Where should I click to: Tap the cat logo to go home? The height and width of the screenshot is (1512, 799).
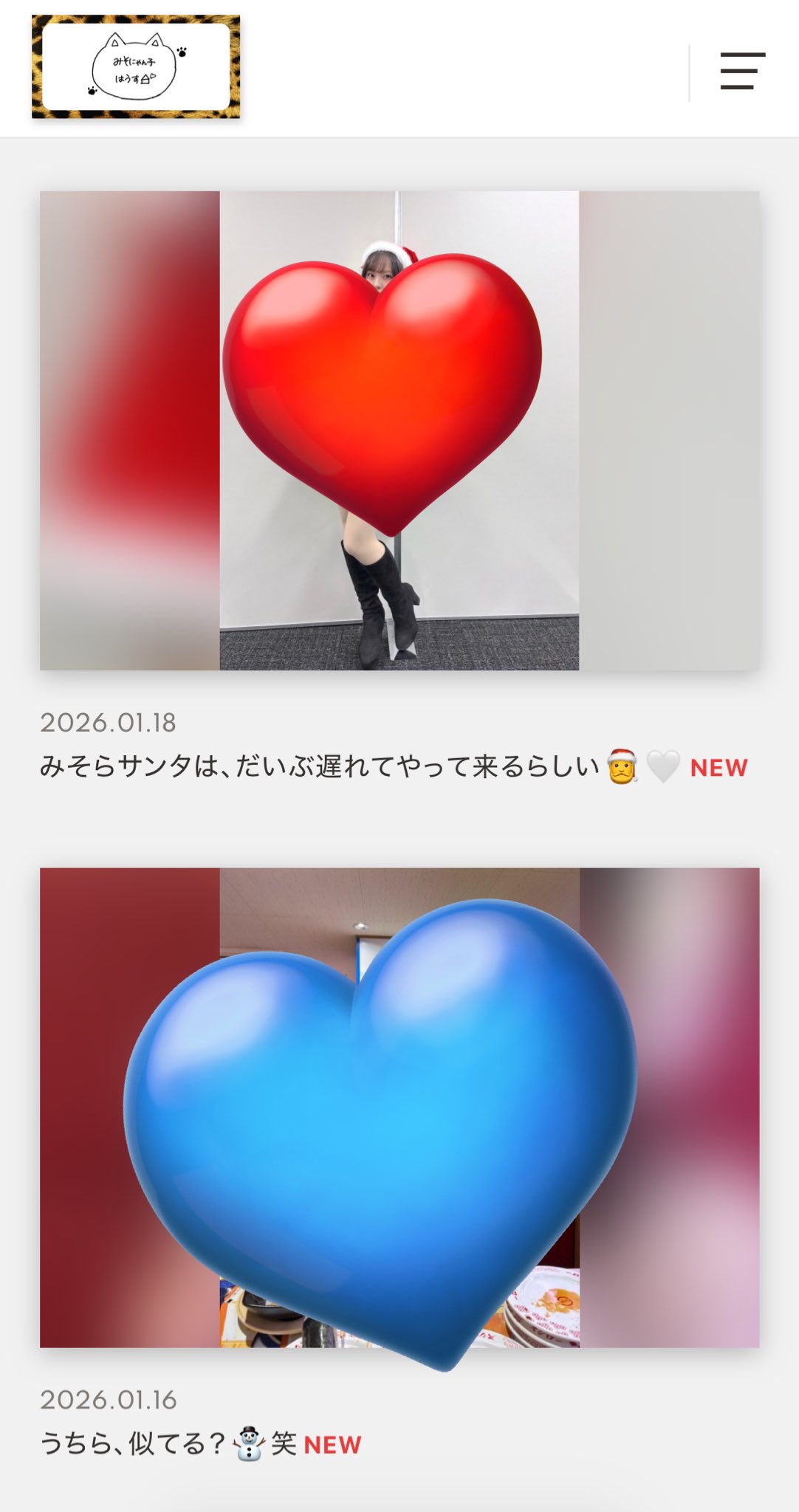tap(136, 67)
